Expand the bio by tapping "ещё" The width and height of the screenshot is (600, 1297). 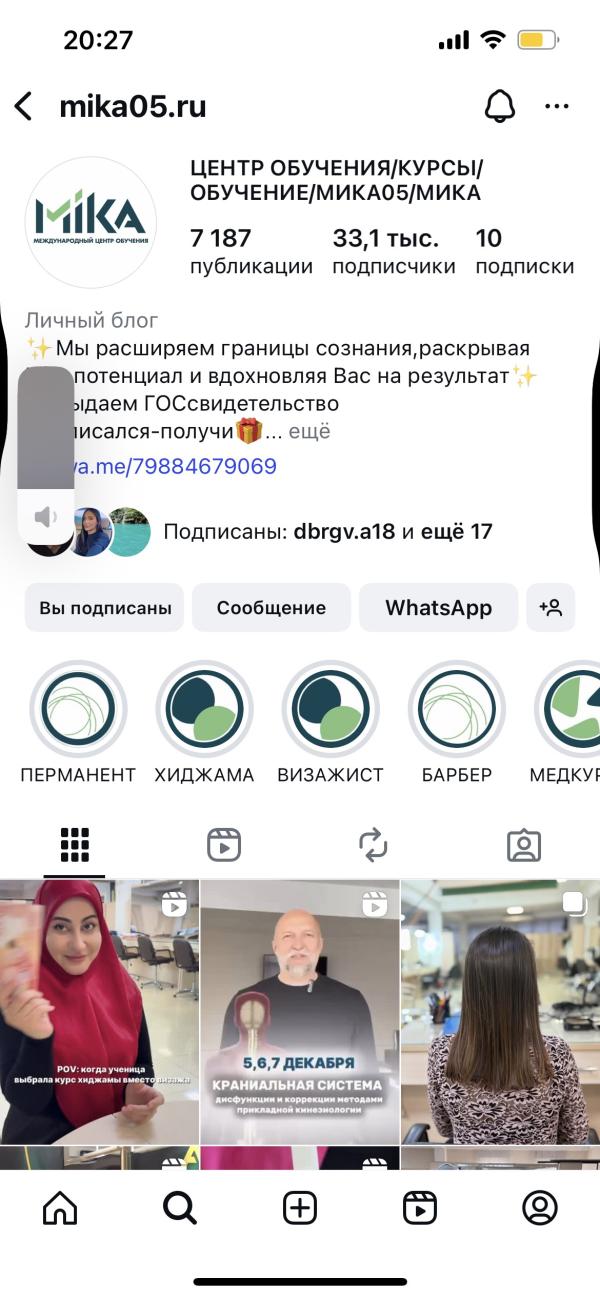pyautogui.click(x=311, y=432)
